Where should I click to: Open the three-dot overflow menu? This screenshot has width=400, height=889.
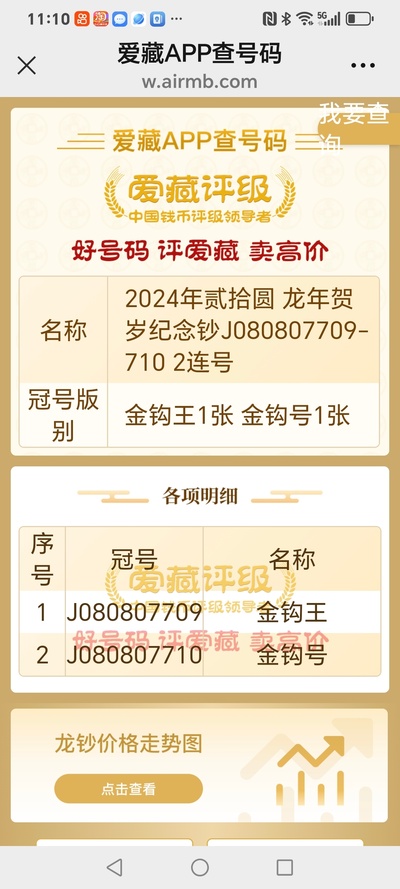pos(363,66)
